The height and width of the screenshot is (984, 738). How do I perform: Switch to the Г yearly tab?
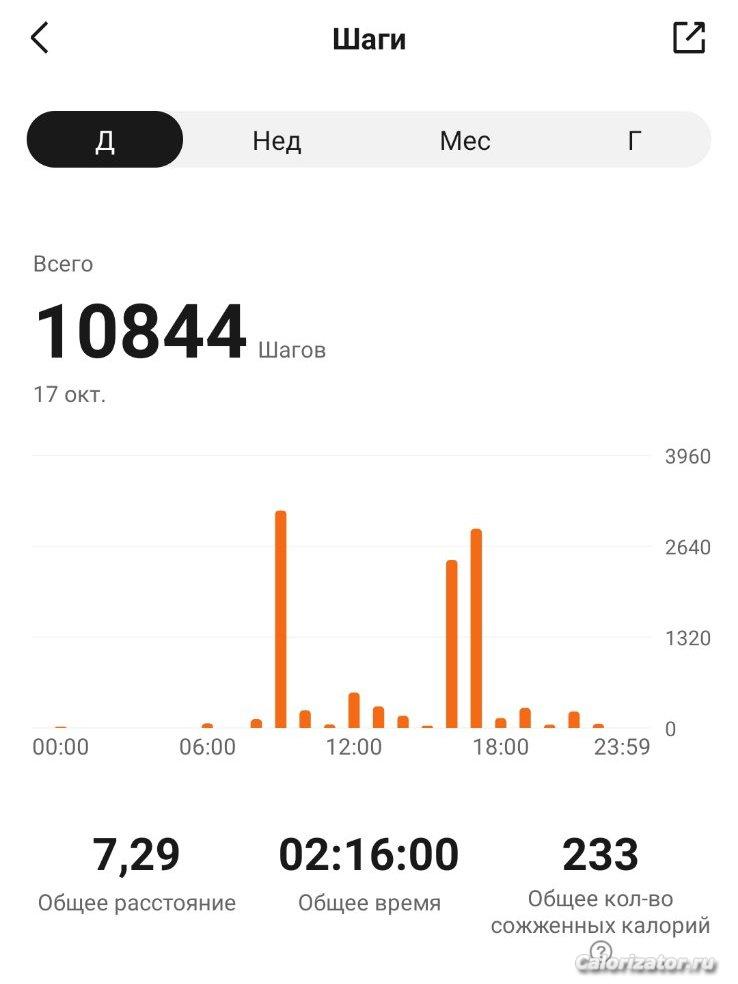(634, 140)
